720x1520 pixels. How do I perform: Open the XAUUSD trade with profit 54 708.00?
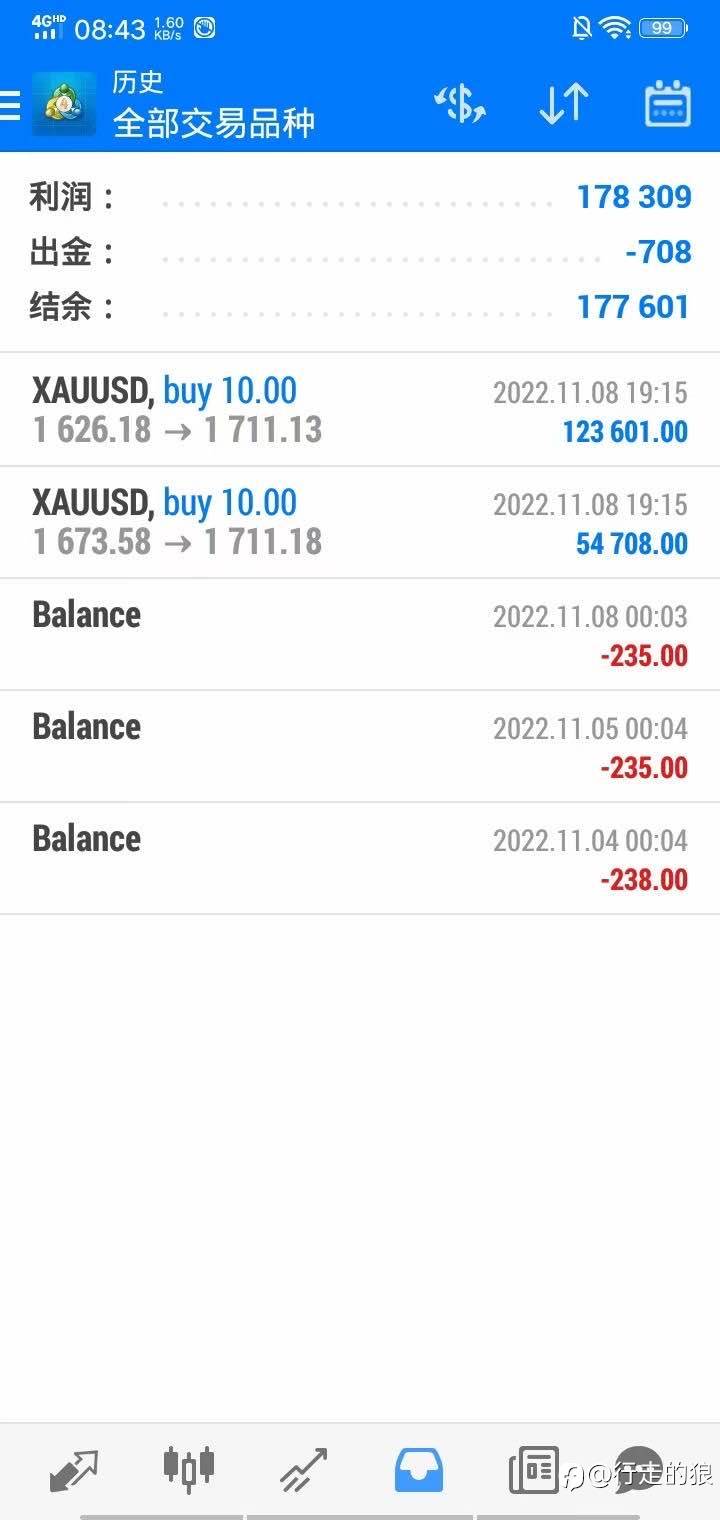click(360, 522)
